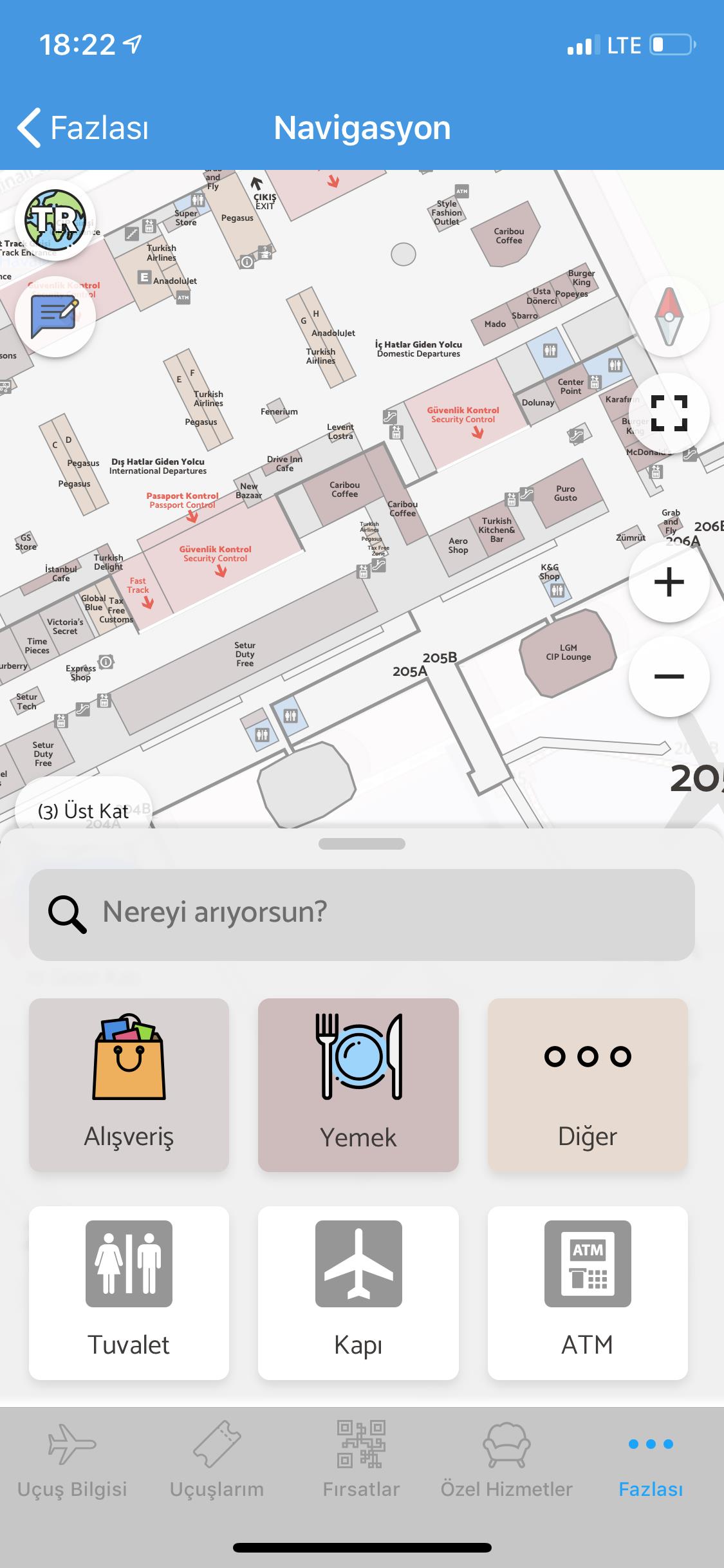The width and height of the screenshot is (724, 1568).
Task: Expand map to fullscreen
Action: 669,413
